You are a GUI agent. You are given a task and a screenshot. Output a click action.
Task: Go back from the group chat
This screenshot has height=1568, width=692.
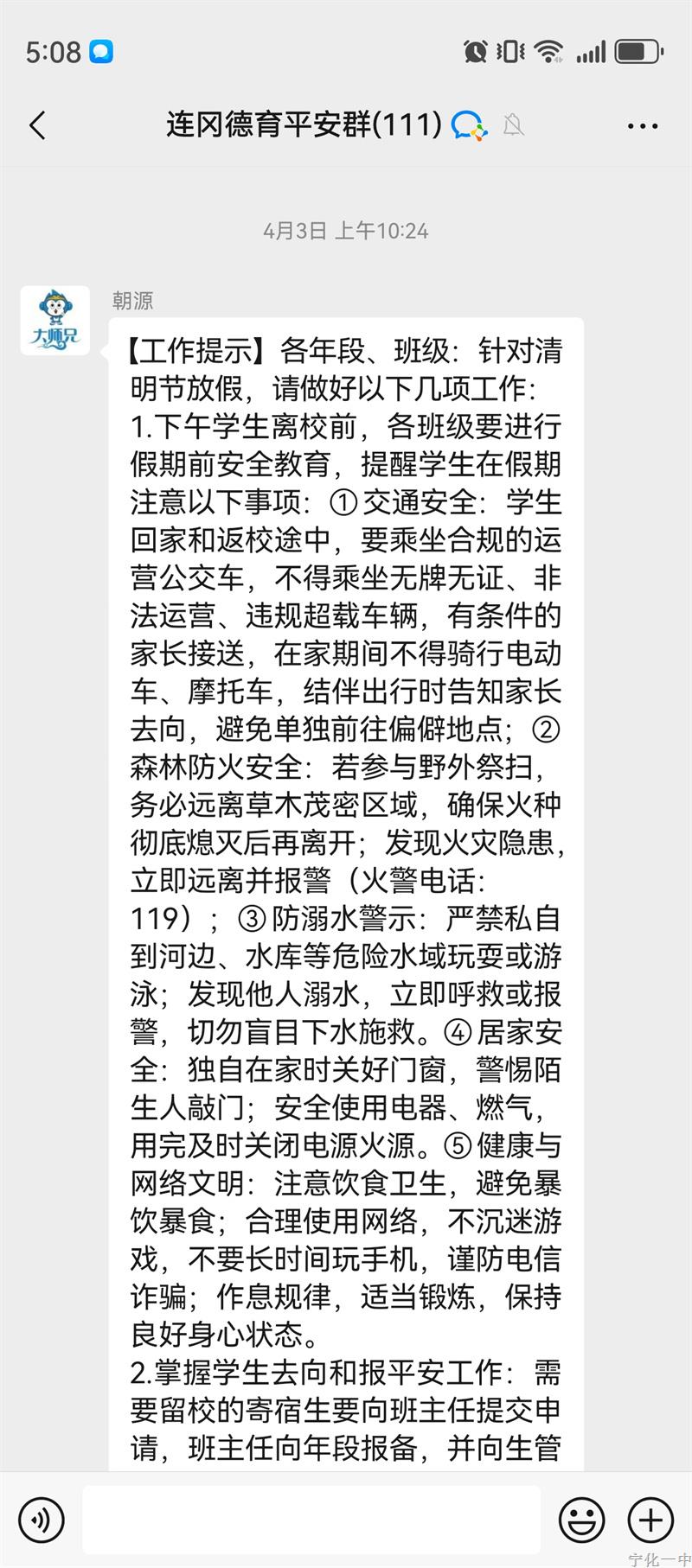click(37, 126)
